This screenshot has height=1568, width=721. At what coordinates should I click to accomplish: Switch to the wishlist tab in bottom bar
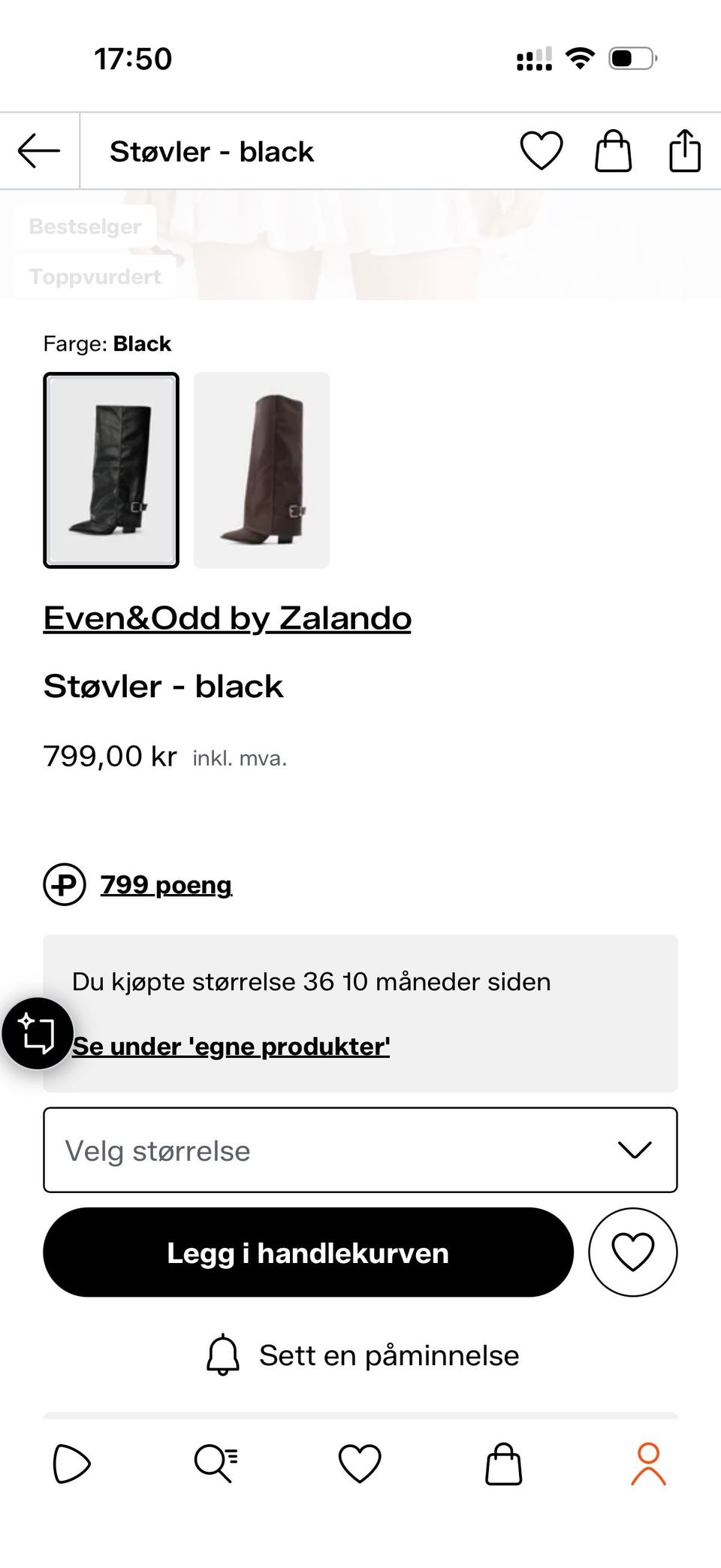pyautogui.click(x=360, y=1464)
